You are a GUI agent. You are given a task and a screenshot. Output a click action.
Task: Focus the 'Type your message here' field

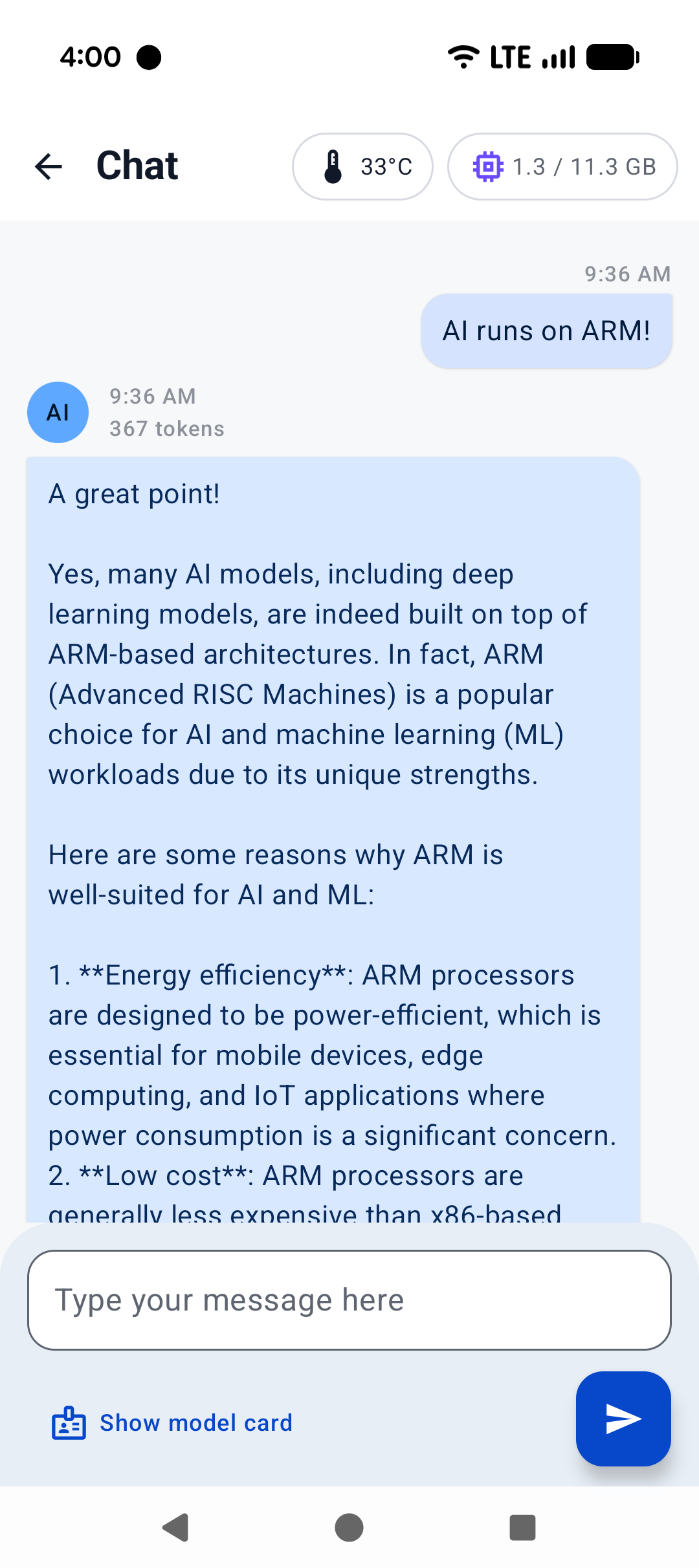(x=349, y=1300)
